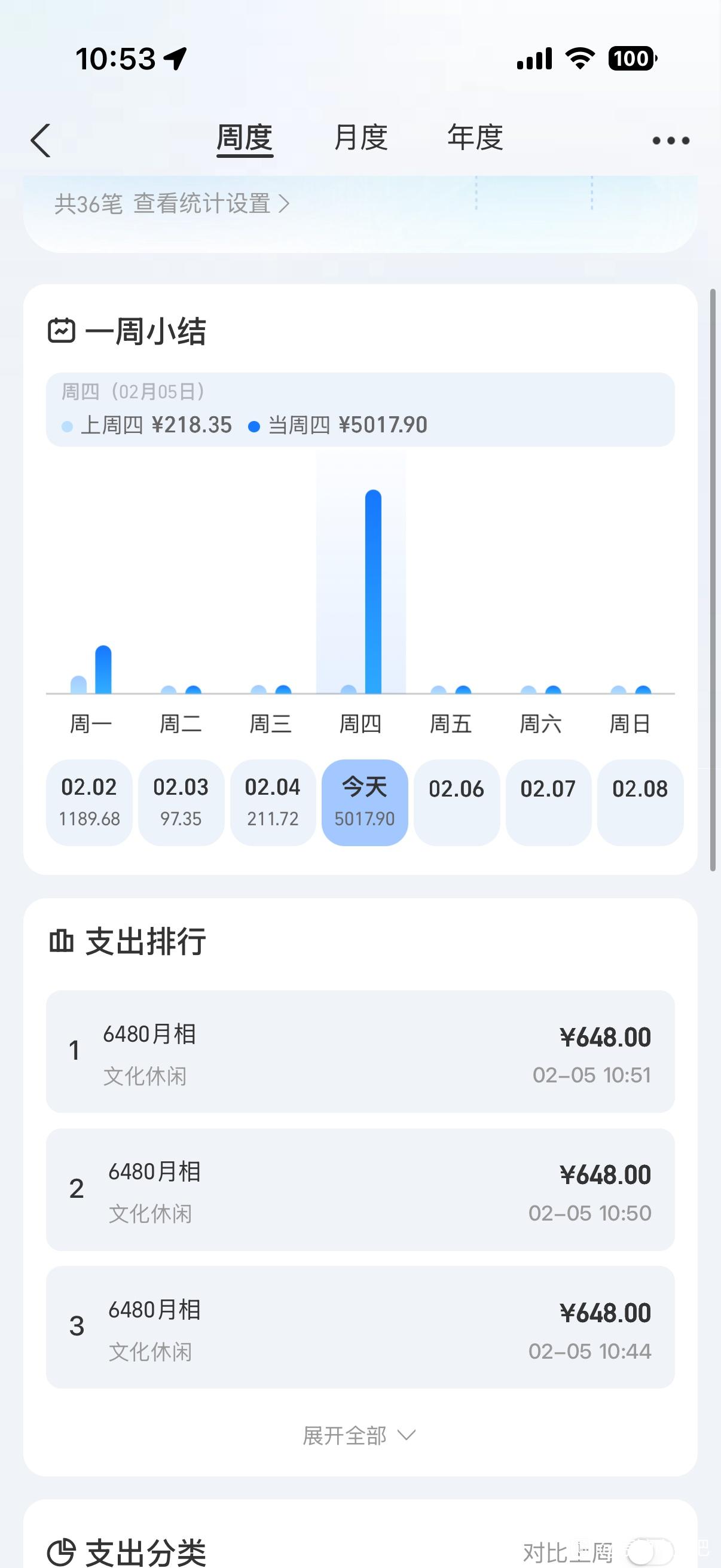
Task: Choose the 02.04 day chip
Action: [x=273, y=803]
